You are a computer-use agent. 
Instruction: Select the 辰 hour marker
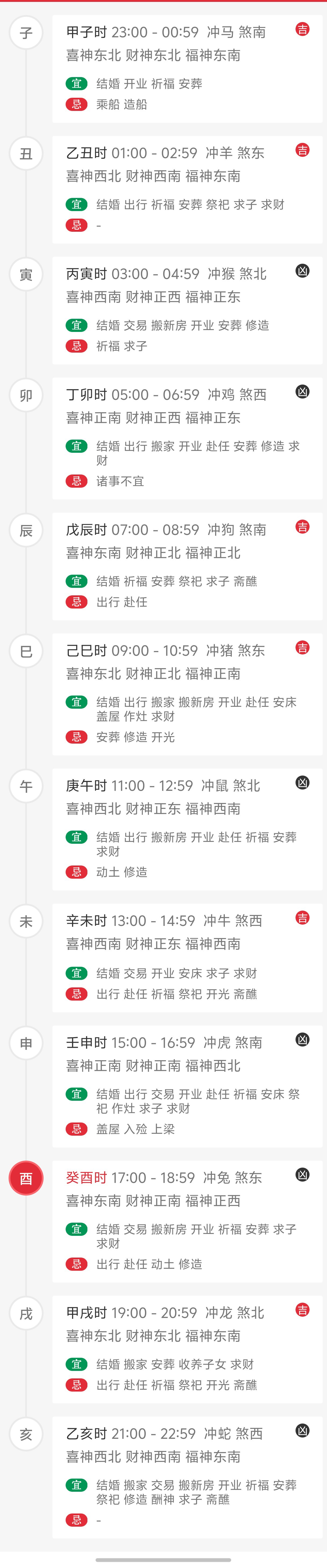coord(26,530)
